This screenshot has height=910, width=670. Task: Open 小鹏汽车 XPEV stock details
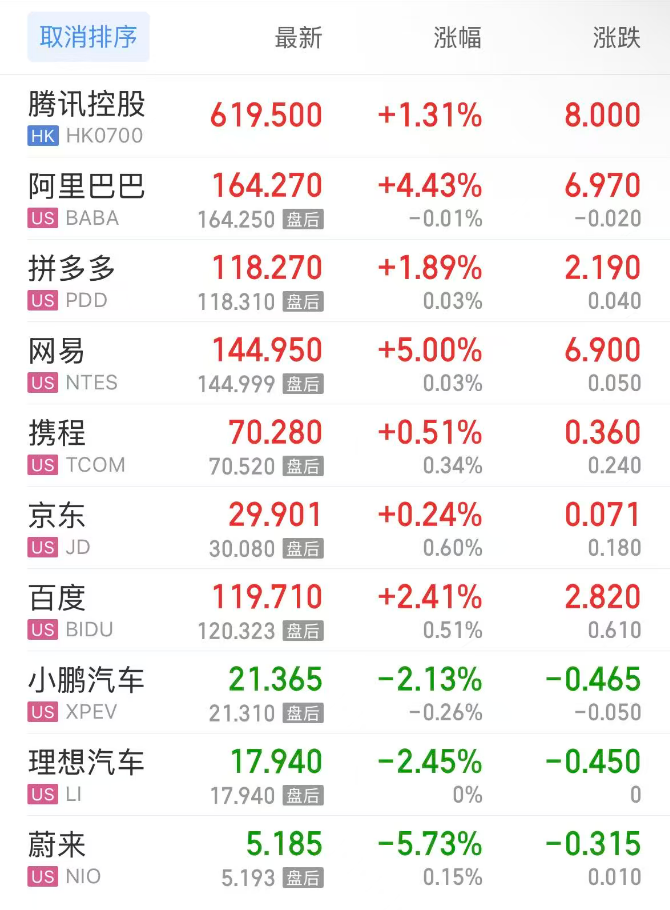(87, 693)
